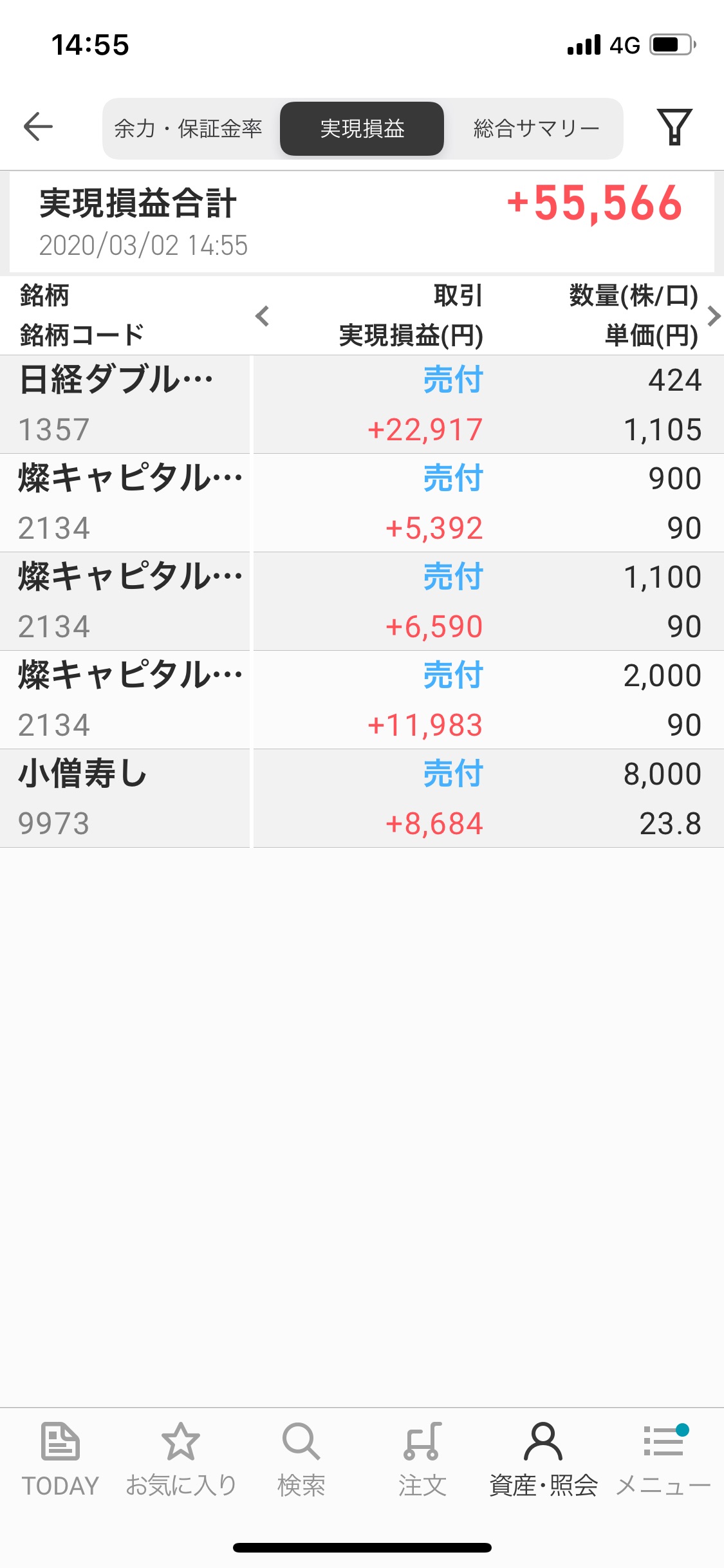Open the メニュー tab
This screenshot has height=1568, width=724.
coord(664,1459)
